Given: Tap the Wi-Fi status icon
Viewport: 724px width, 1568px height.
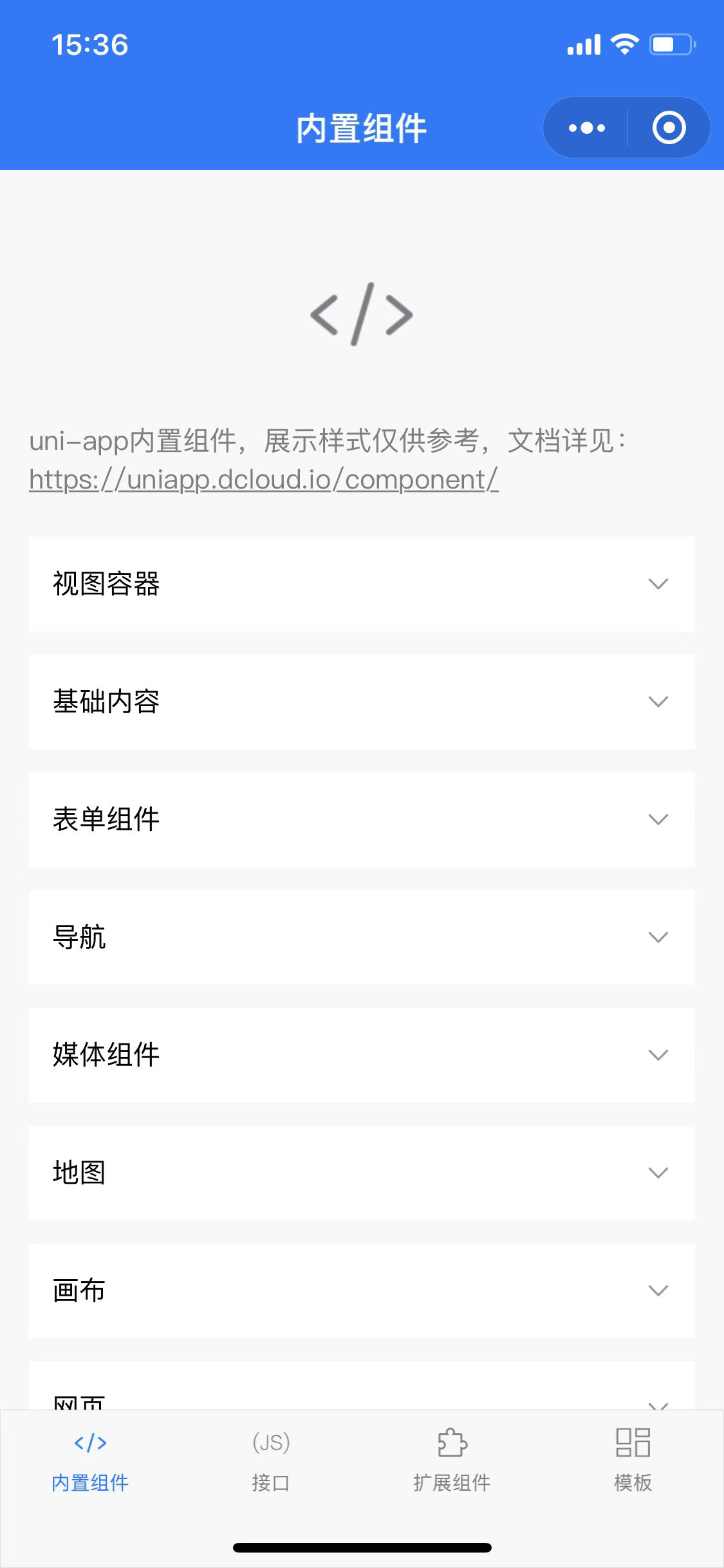Looking at the screenshot, I should [x=623, y=44].
